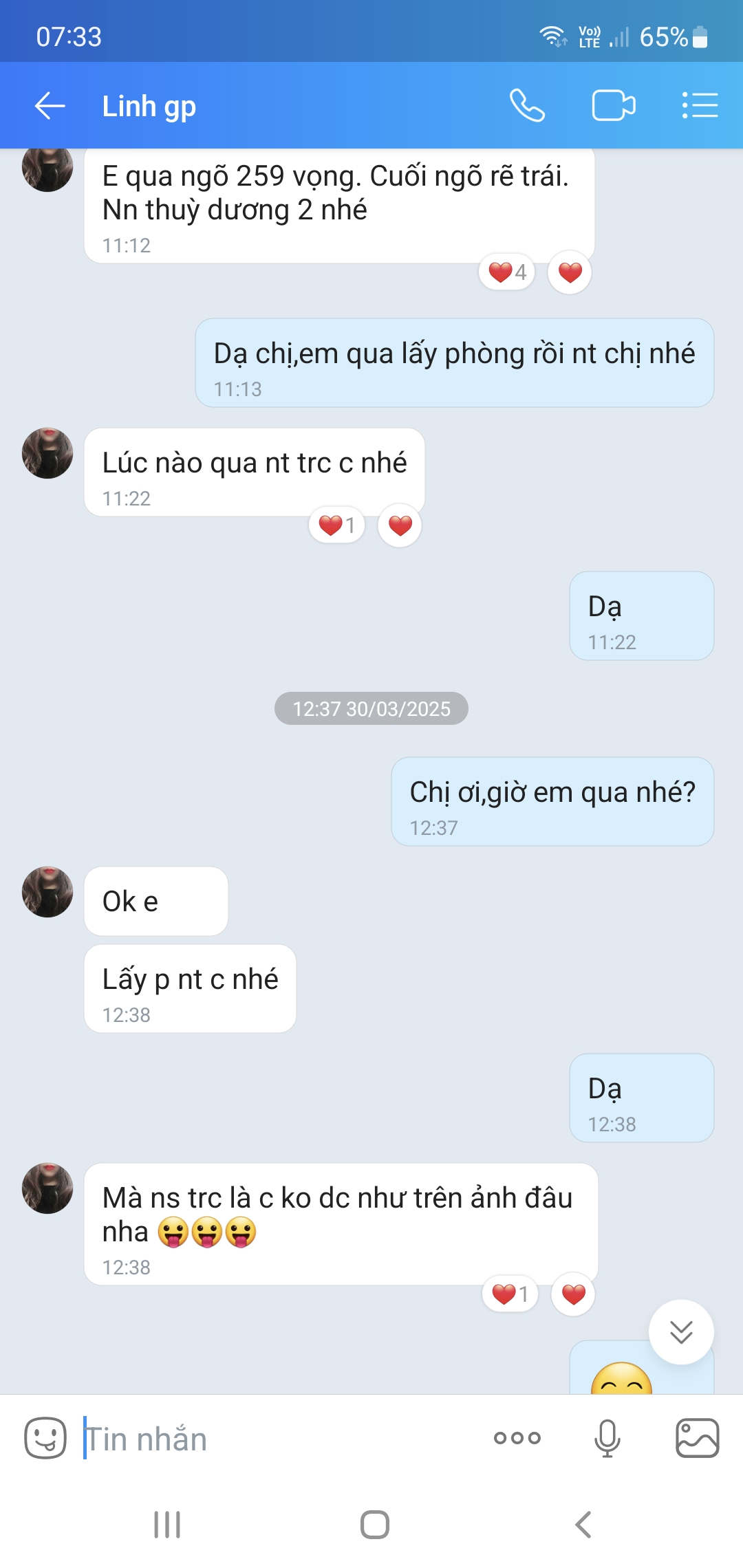
Task: Open the avatar beside "Ok e" message
Action: [x=47, y=892]
